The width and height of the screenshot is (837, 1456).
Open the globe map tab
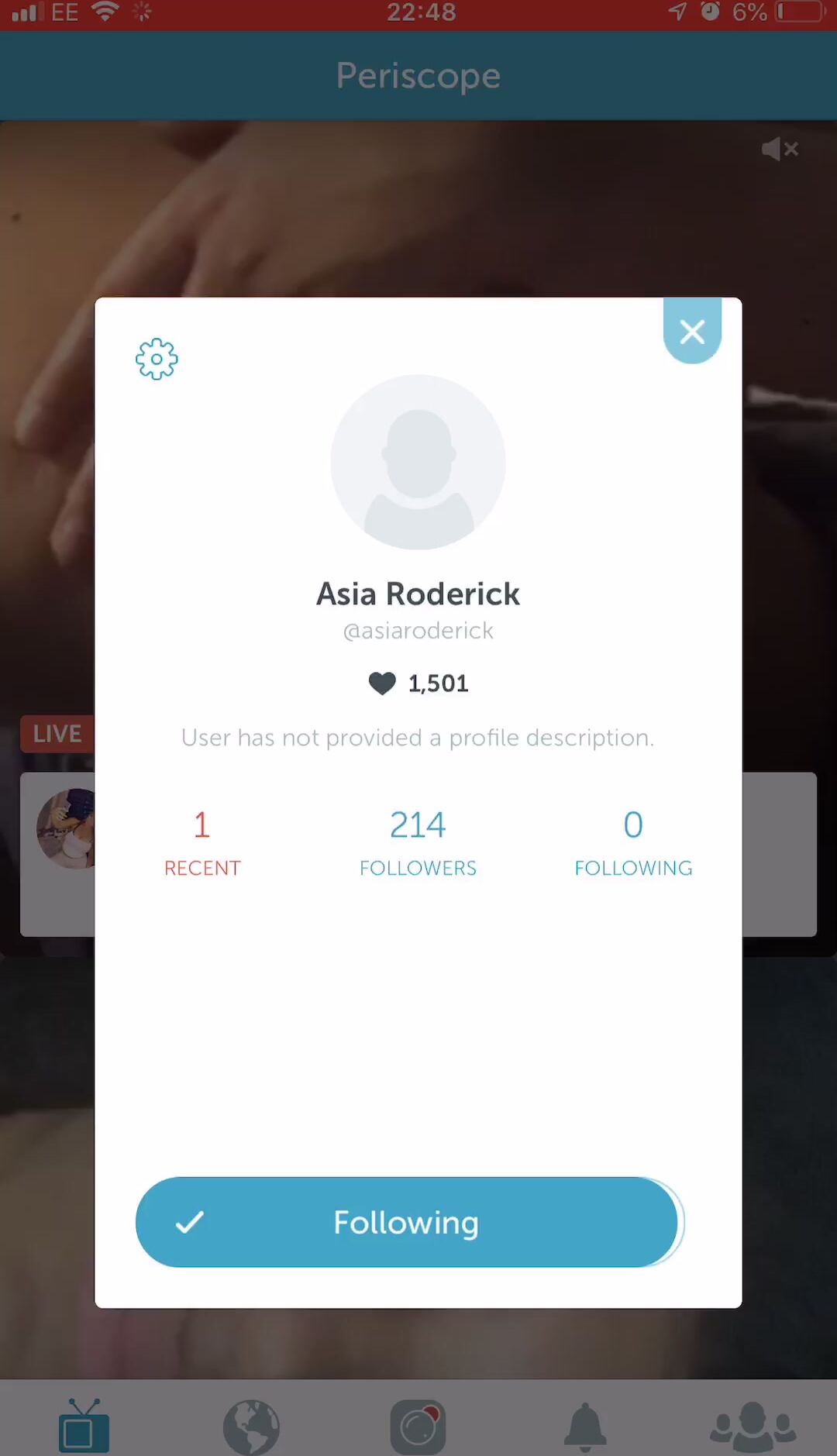point(251,1425)
